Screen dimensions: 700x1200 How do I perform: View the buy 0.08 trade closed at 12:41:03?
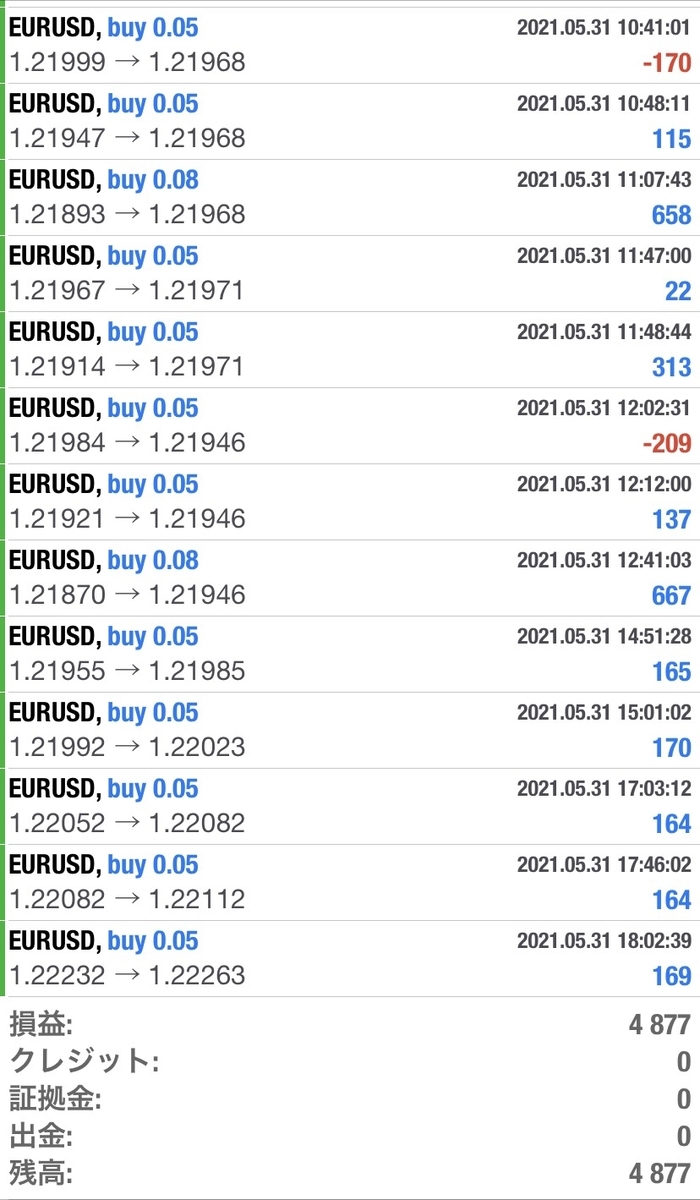coord(350,577)
